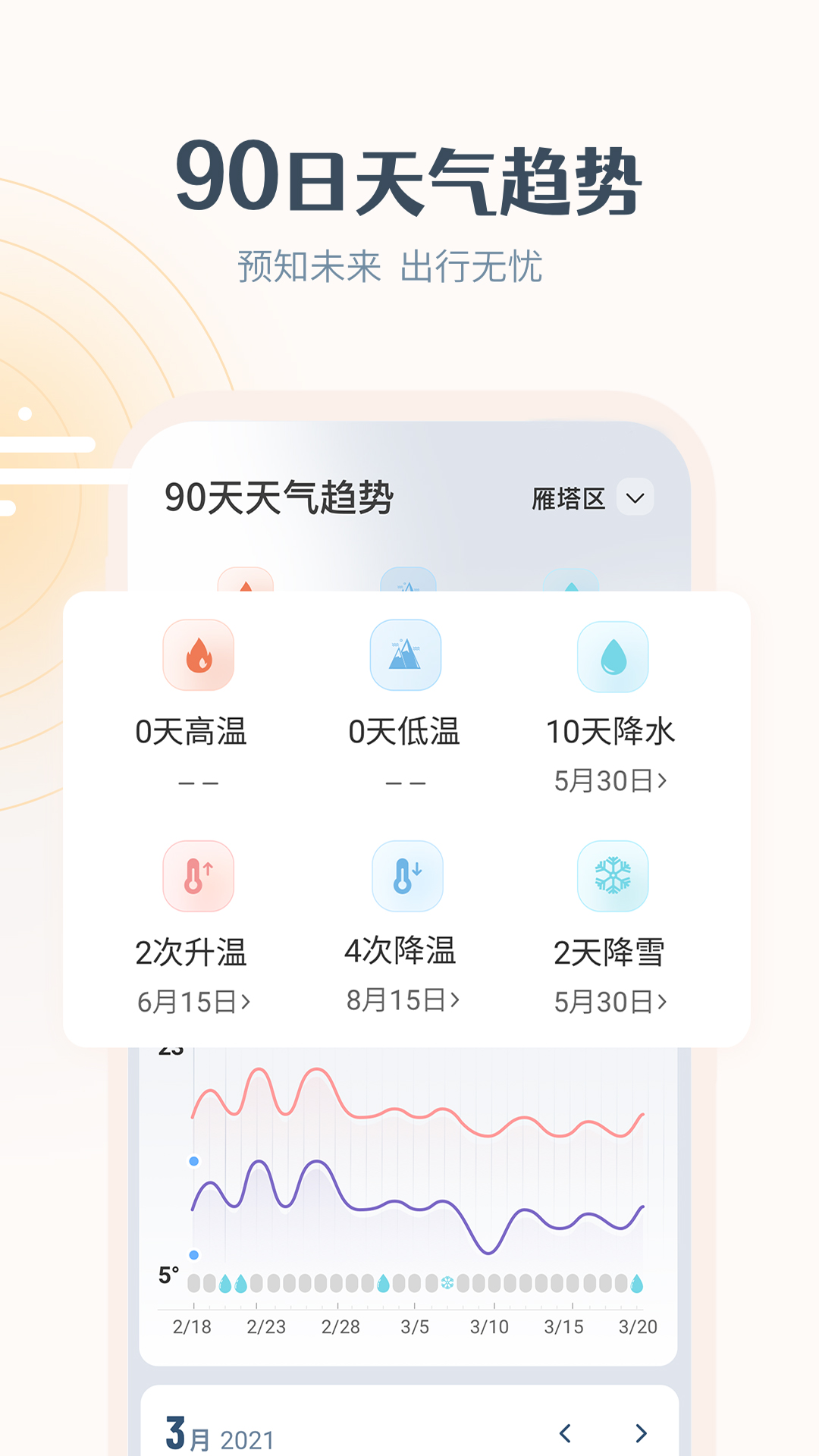Click the snowfall snowflake icon

(613, 876)
